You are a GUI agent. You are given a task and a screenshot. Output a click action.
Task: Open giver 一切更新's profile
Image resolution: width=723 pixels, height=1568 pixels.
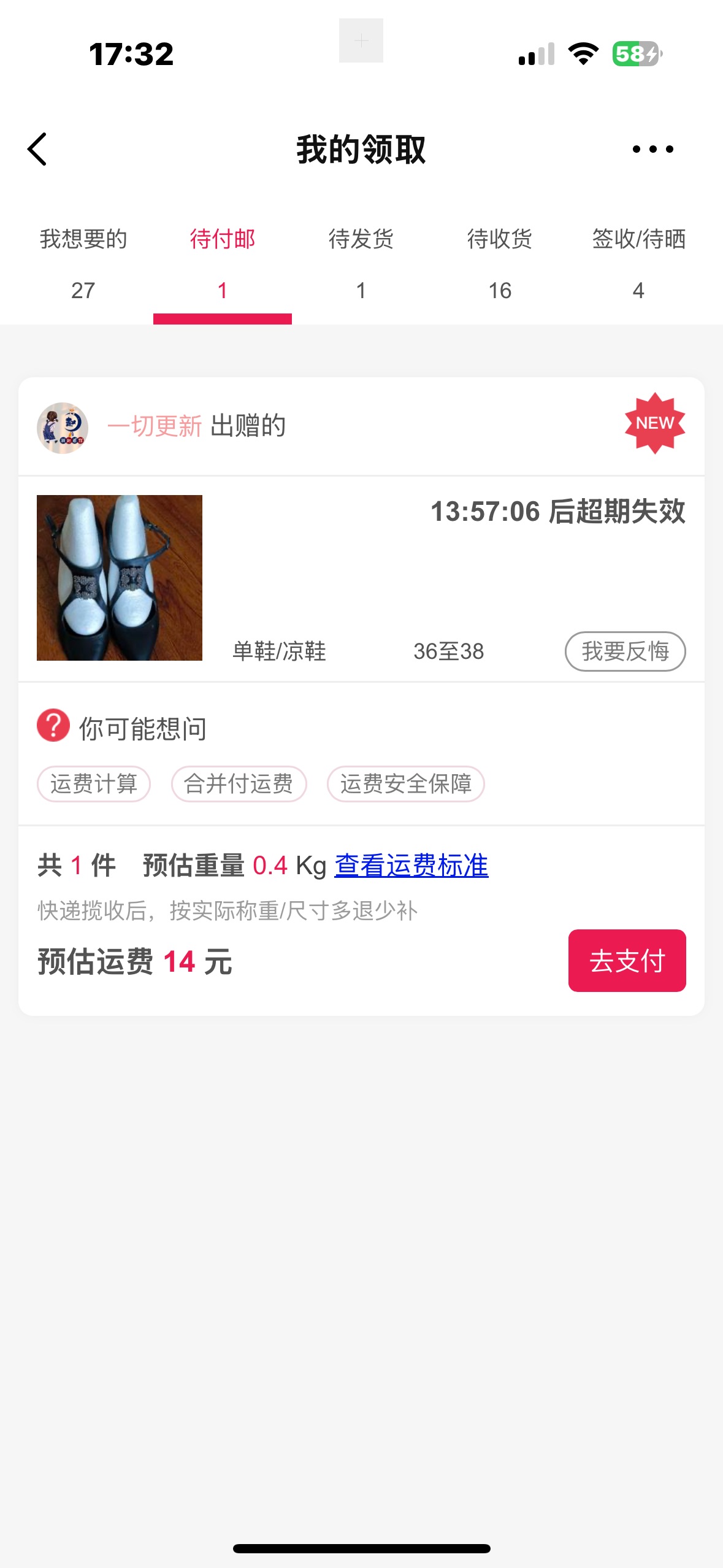[154, 426]
